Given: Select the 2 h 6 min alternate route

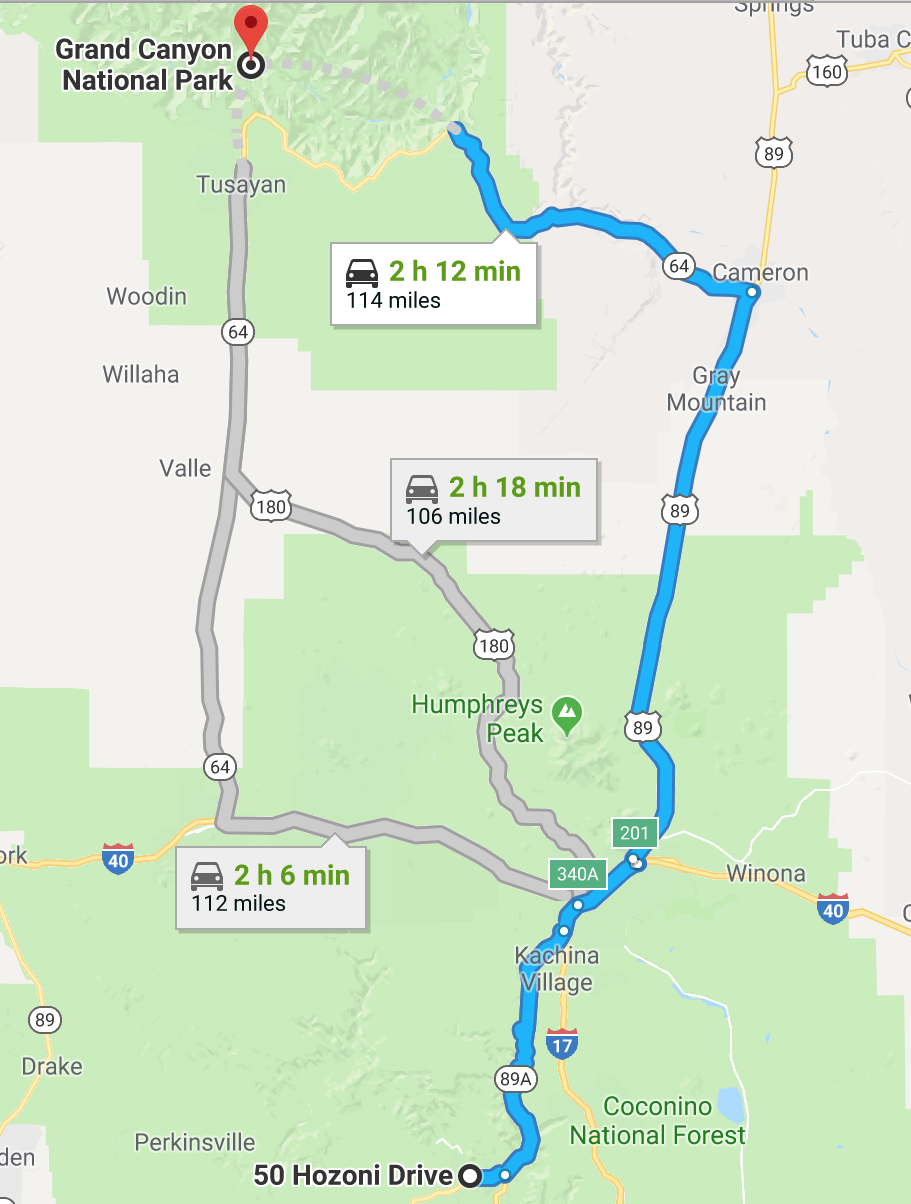Looking at the screenshot, I should [270, 888].
